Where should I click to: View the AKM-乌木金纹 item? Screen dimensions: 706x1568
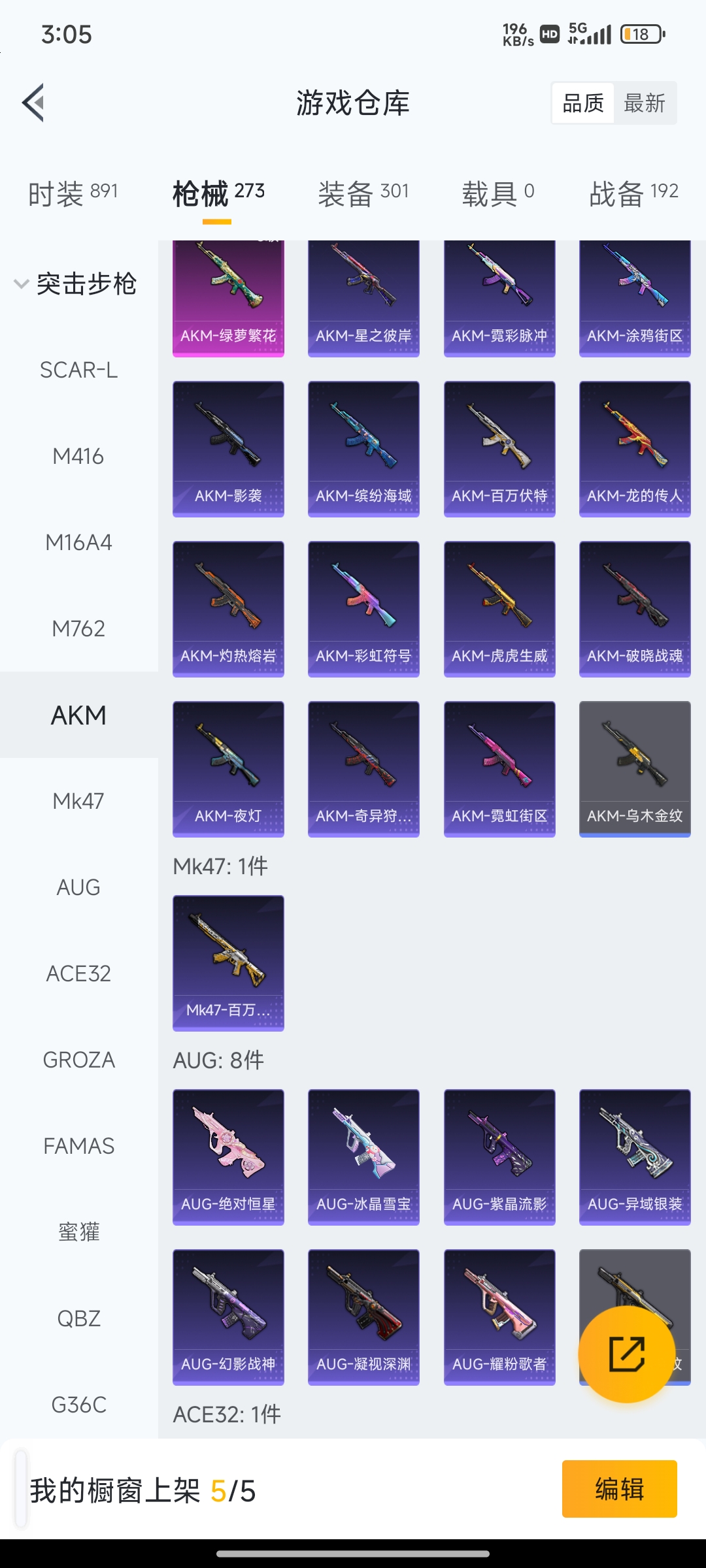click(635, 769)
